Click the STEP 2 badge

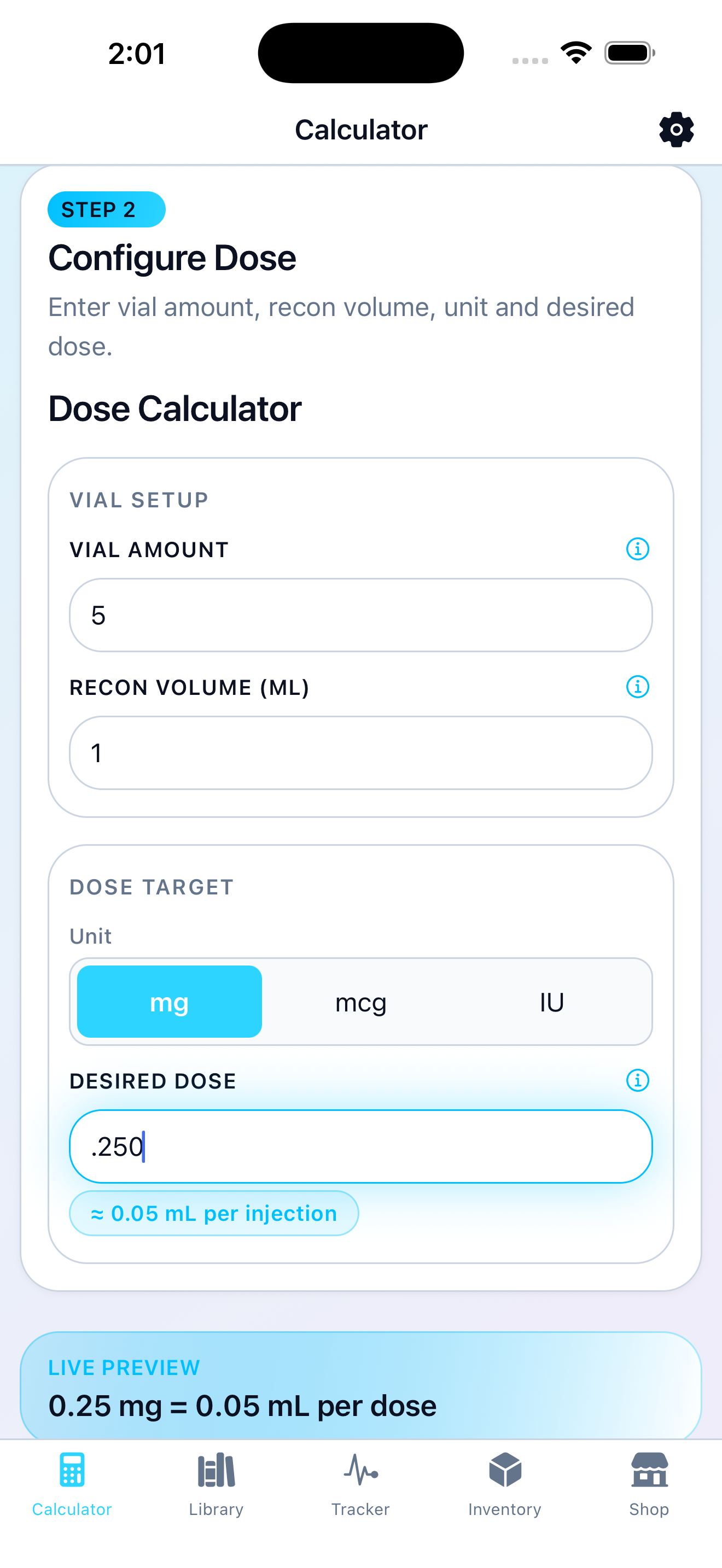(x=106, y=209)
